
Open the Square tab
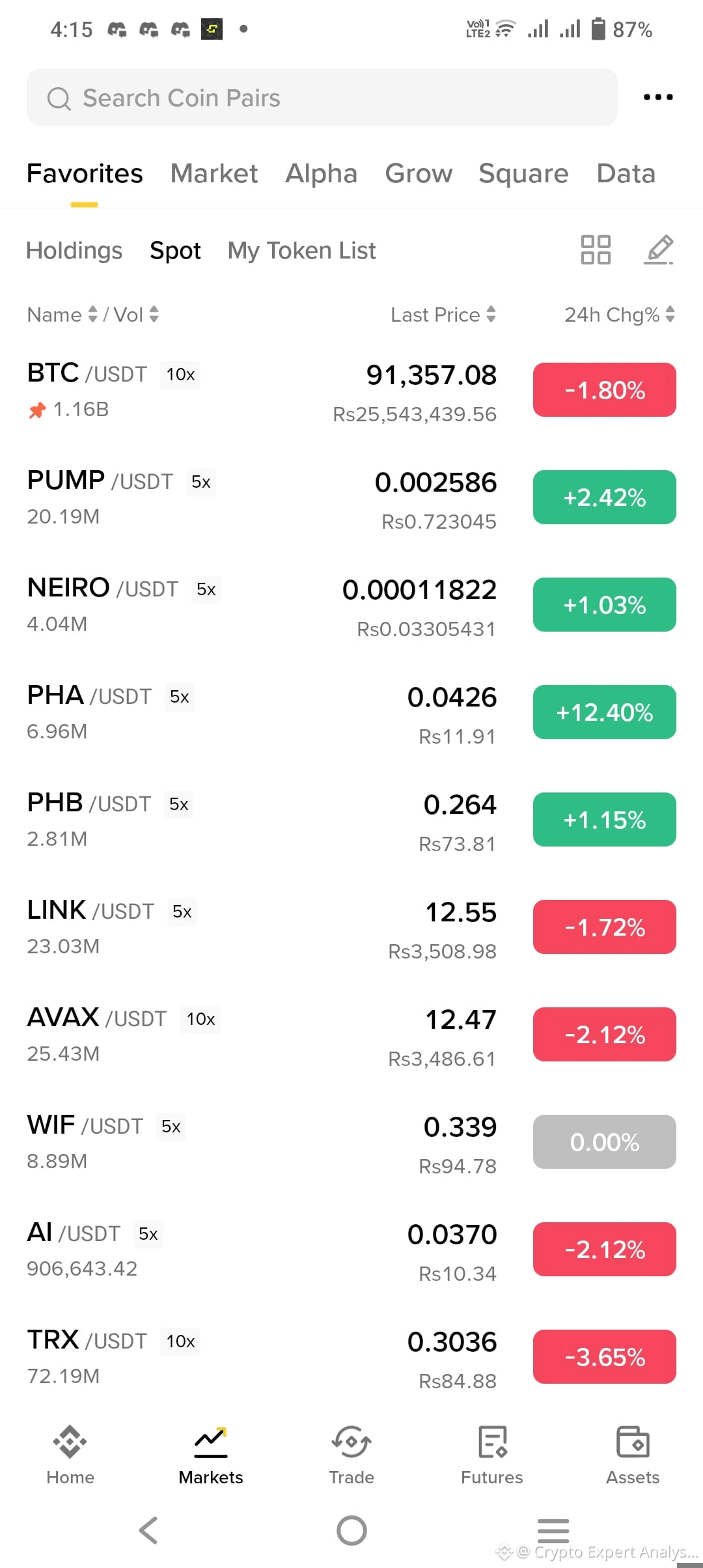click(523, 173)
